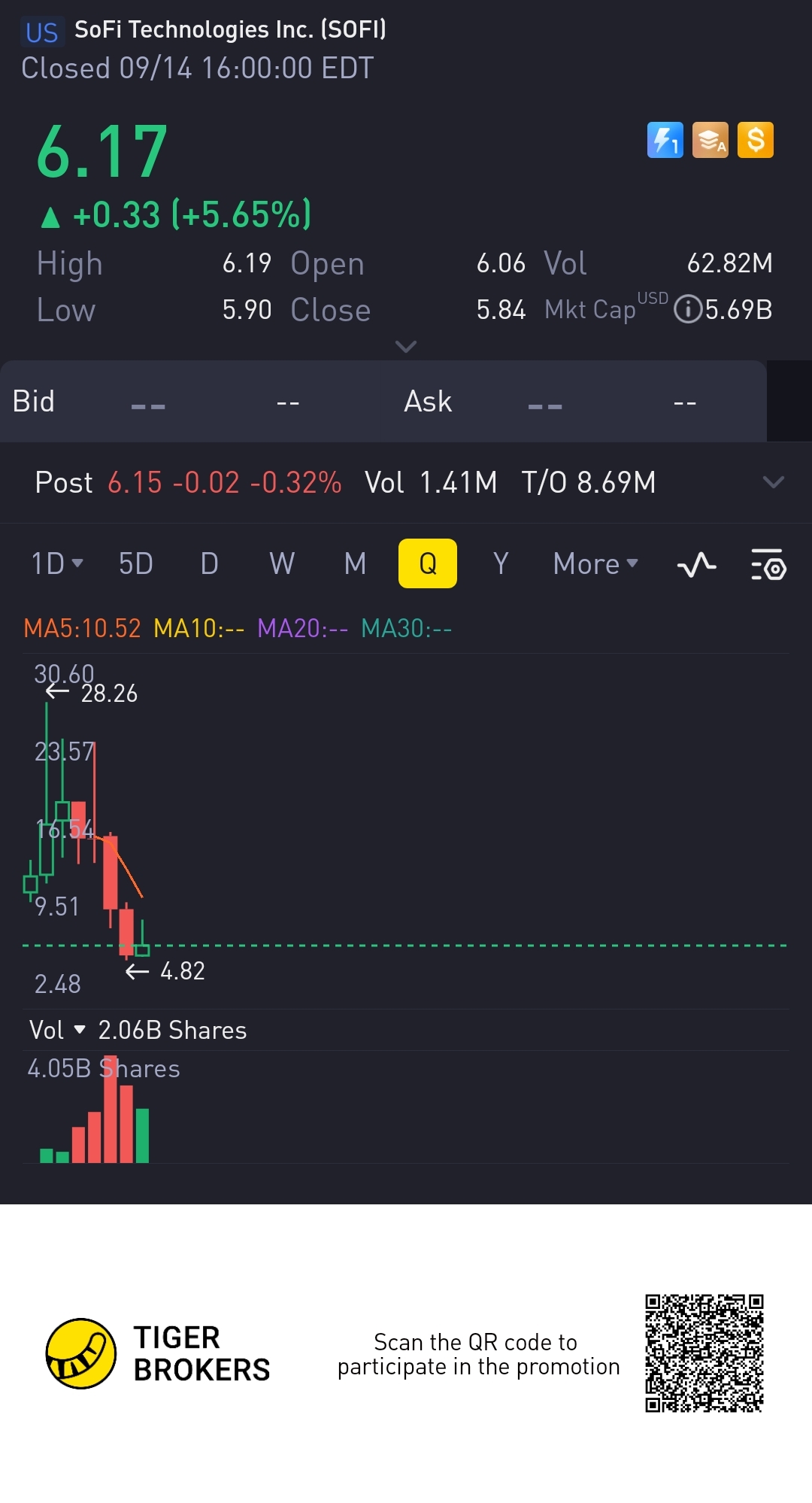Switch chart to the 1D timeframe
Screen dimensions: 812x1503
pos(56,563)
